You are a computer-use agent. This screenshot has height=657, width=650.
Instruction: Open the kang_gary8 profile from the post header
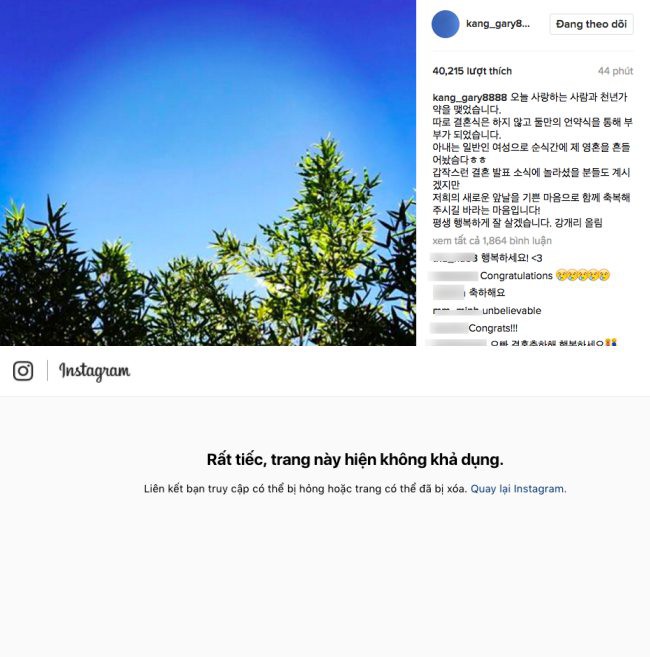497,24
